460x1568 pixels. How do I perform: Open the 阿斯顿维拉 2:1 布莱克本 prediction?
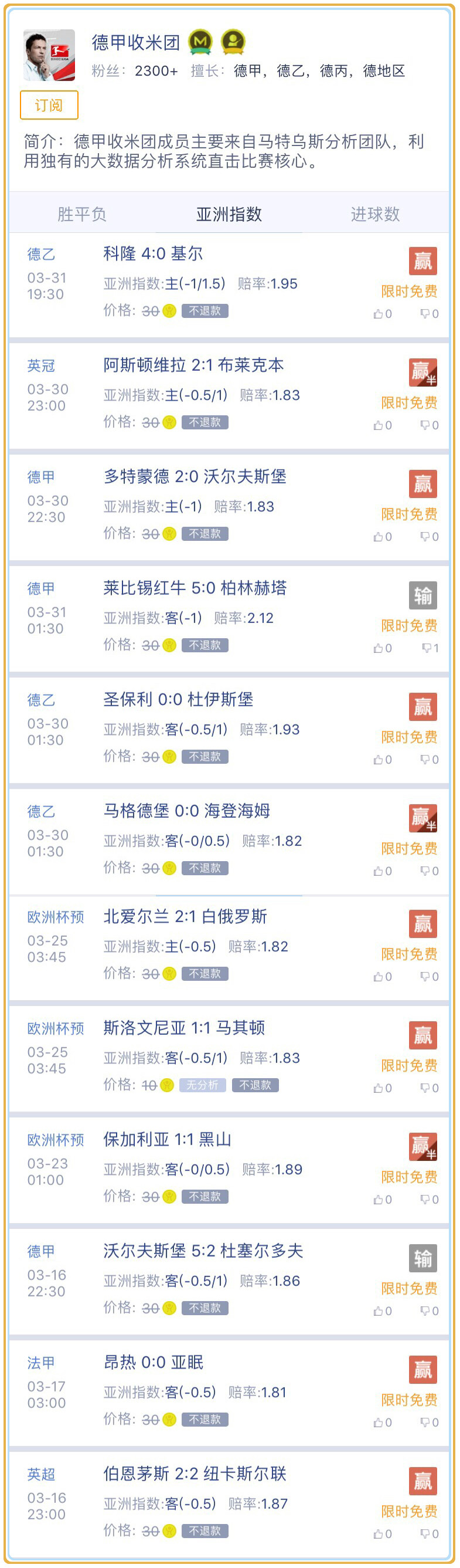193,365
